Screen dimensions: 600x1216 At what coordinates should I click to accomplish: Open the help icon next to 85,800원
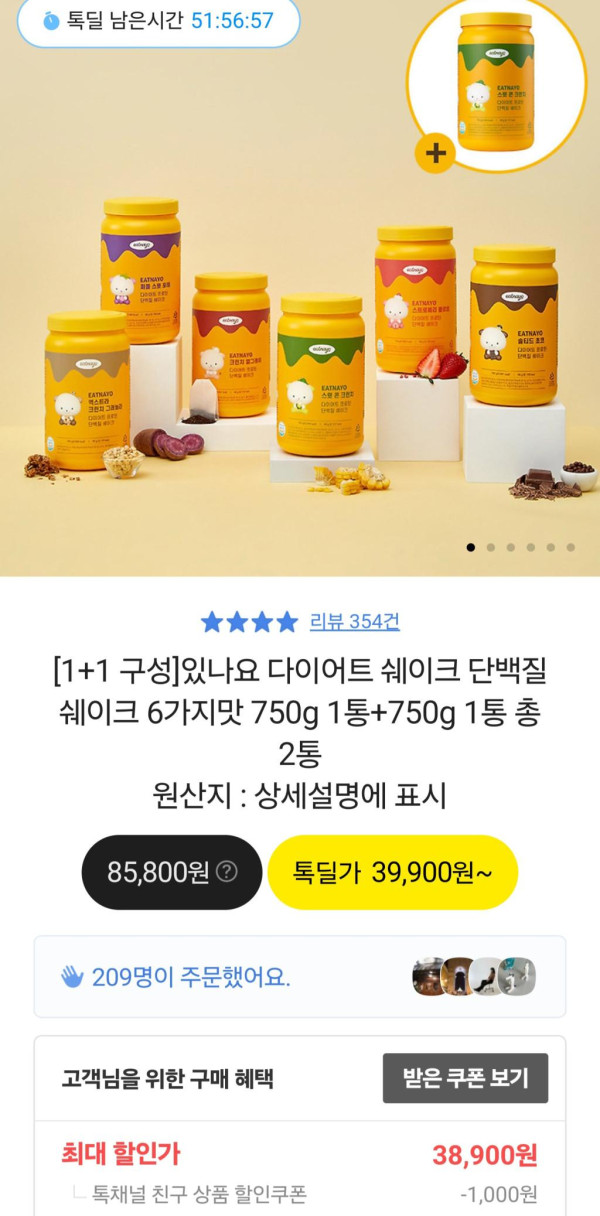click(x=227, y=872)
